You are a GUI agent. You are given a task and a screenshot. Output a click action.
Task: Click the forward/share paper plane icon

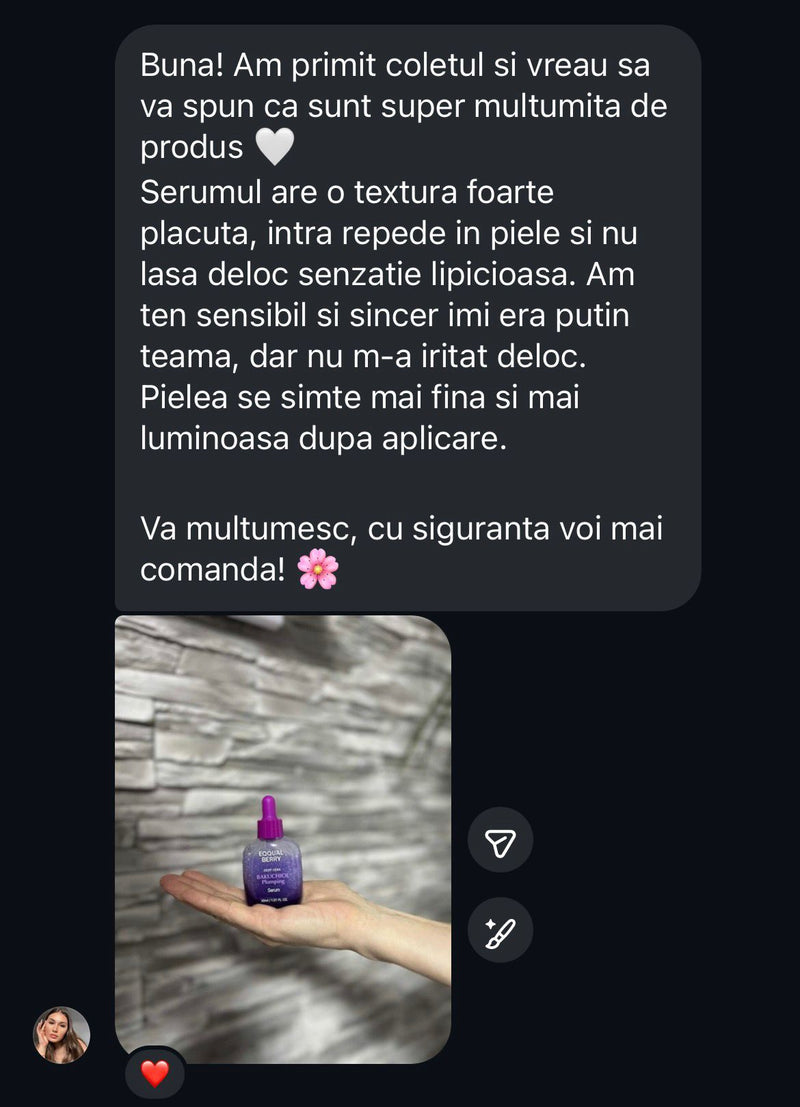click(x=500, y=840)
